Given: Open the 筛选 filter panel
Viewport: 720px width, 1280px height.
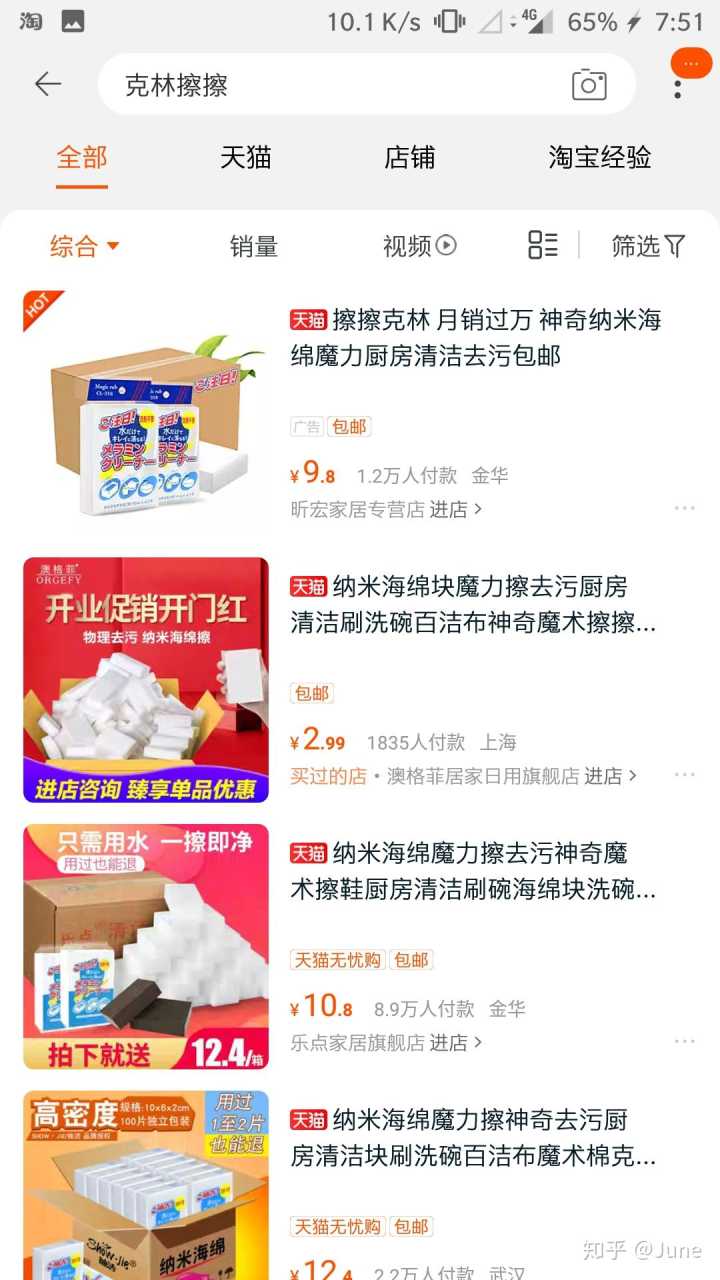Looking at the screenshot, I should point(648,245).
